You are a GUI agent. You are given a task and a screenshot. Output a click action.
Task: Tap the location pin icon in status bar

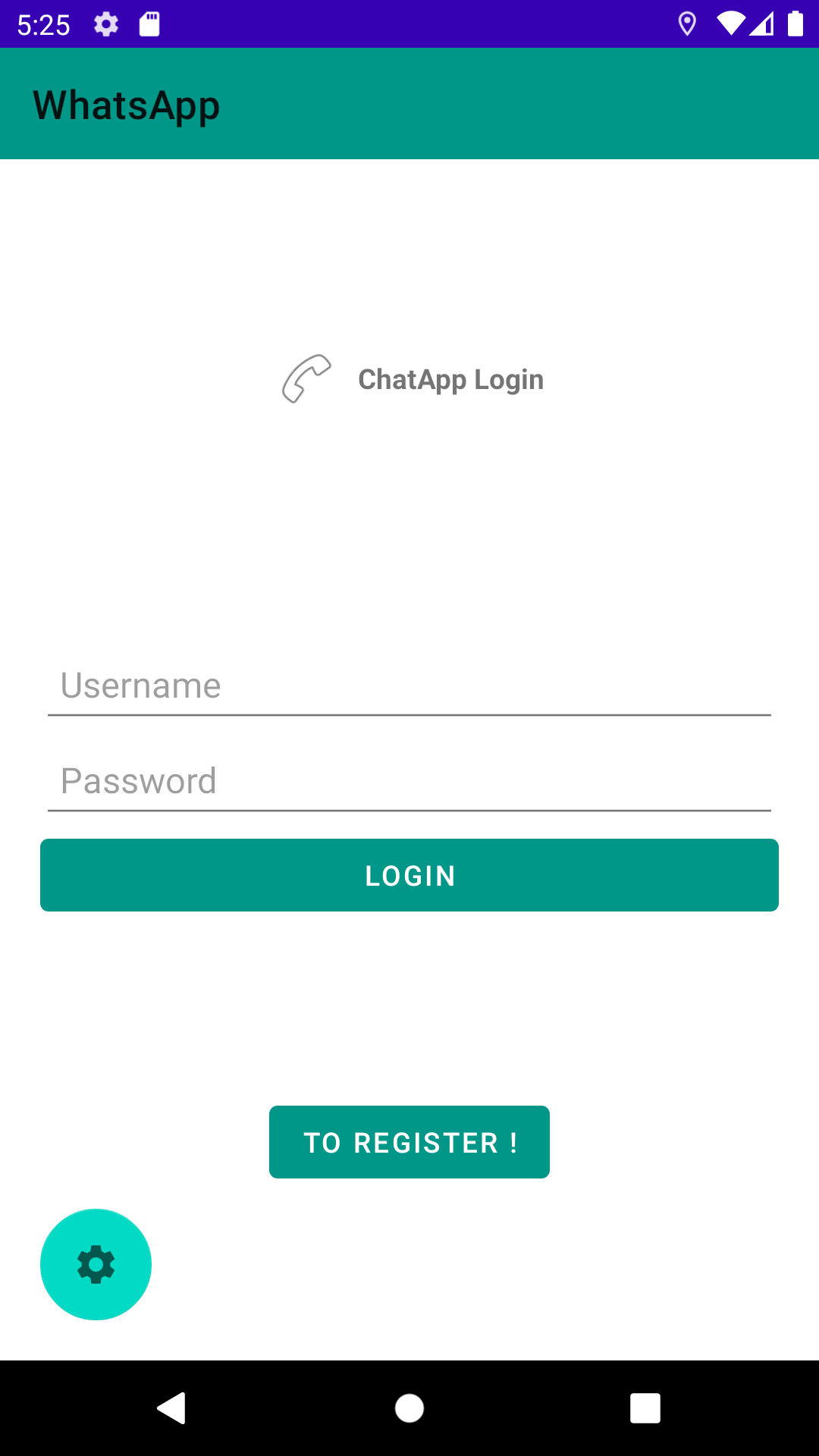688,24
